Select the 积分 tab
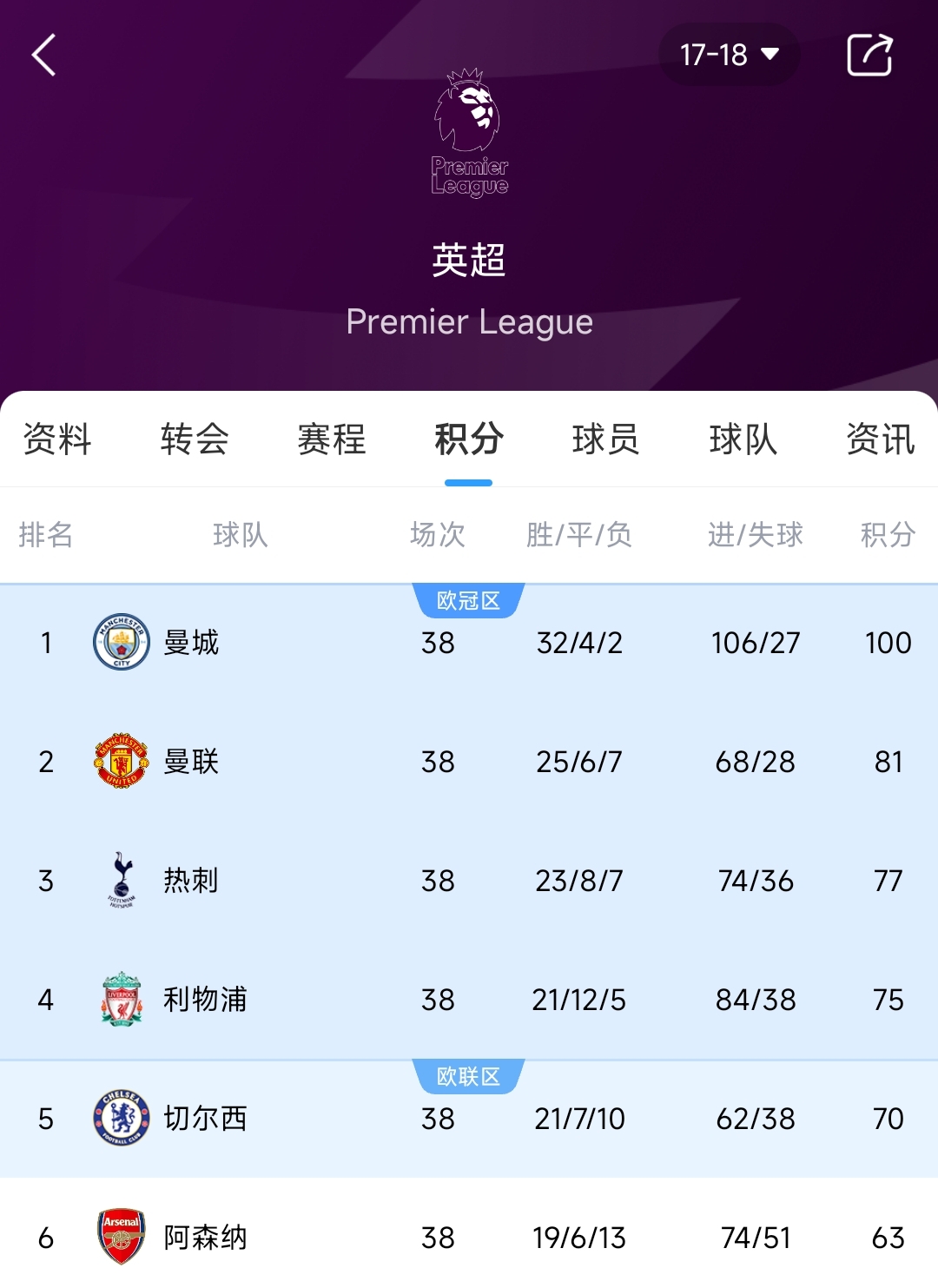 [x=469, y=439]
